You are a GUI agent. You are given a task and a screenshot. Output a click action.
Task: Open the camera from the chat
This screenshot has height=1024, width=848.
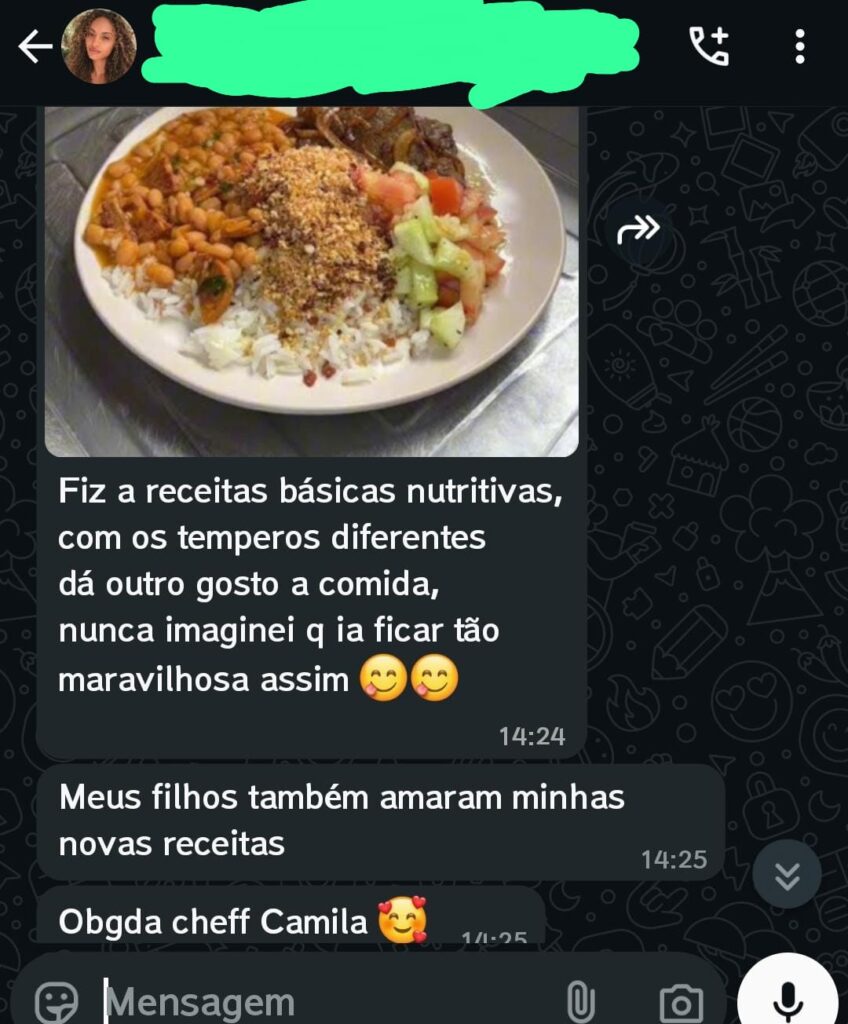pos(681,1002)
